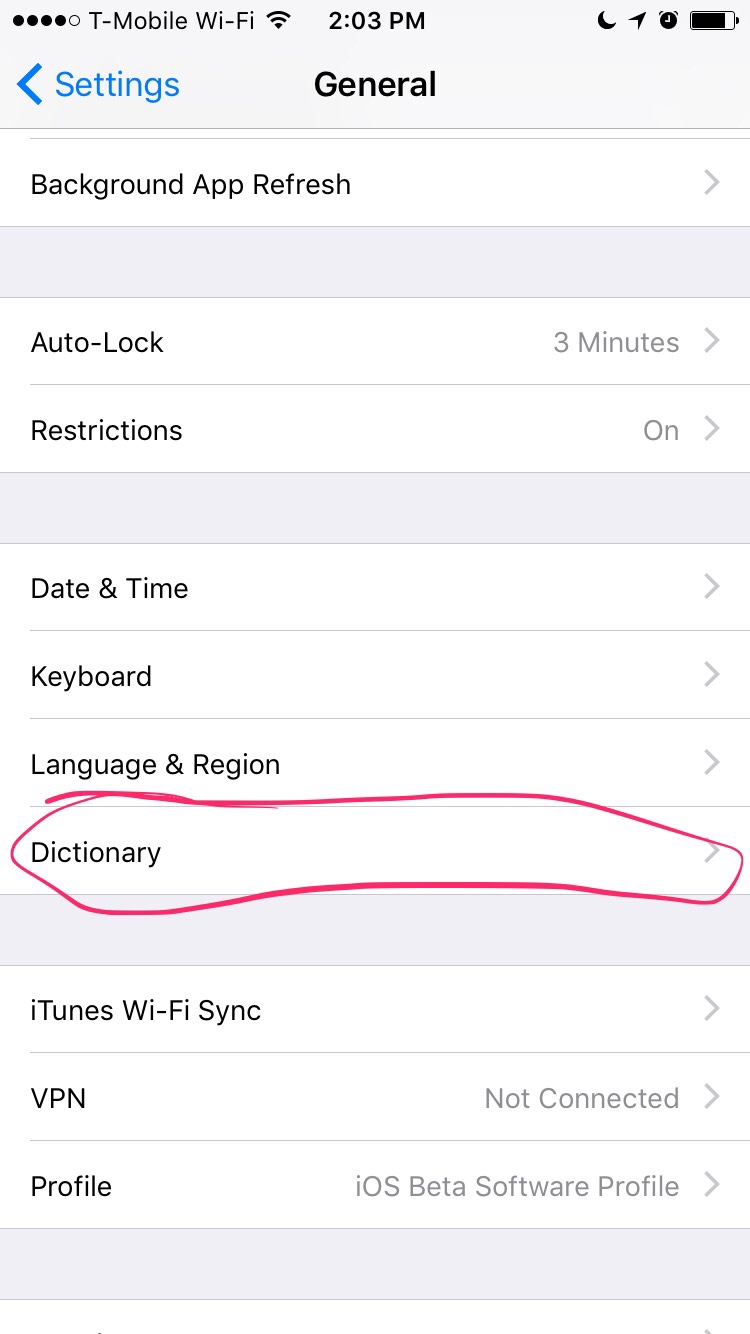The height and width of the screenshot is (1334, 750).
Task: Open Date & Time settings
Action: click(375, 588)
